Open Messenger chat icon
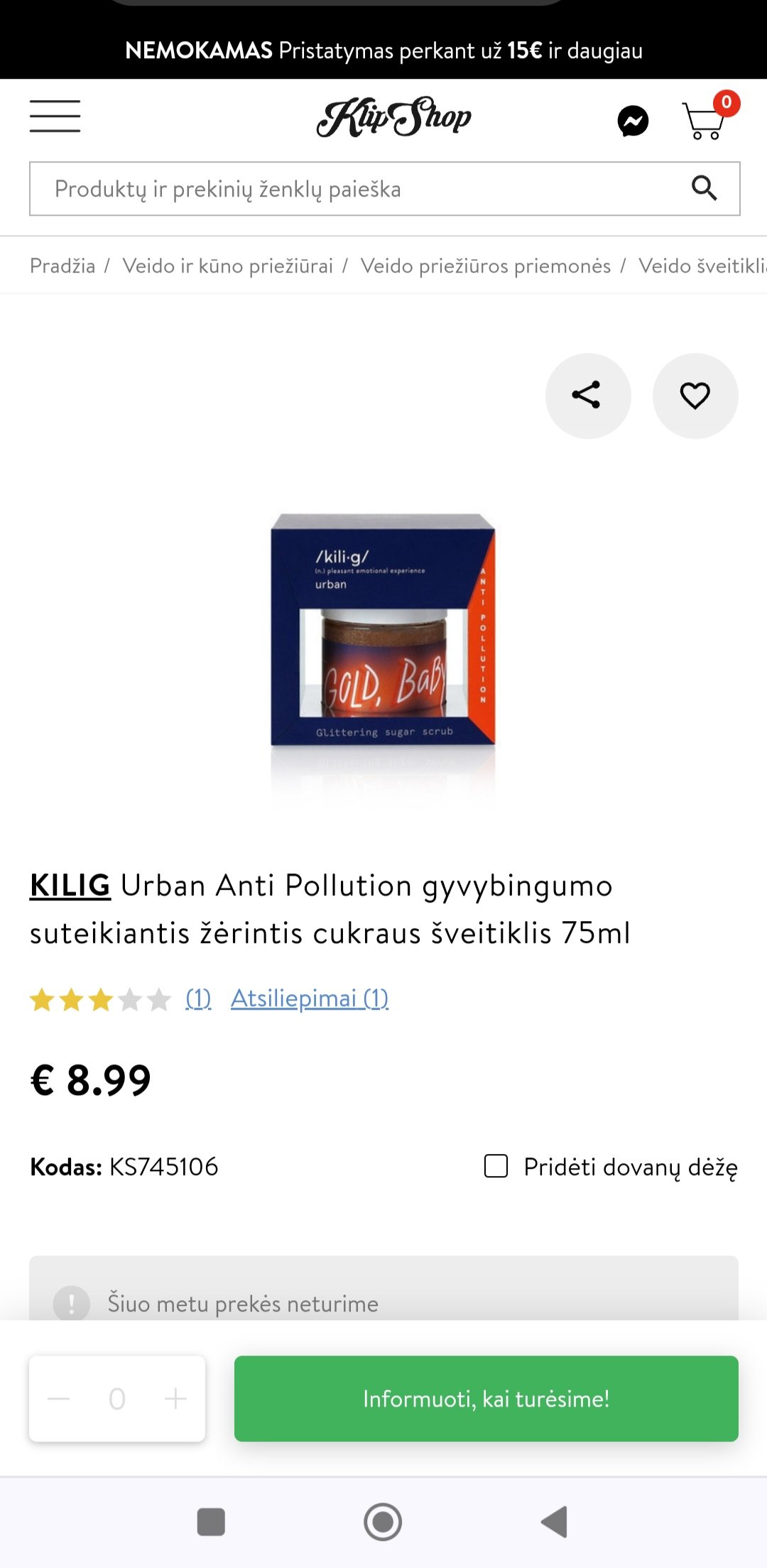 [x=633, y=121]
